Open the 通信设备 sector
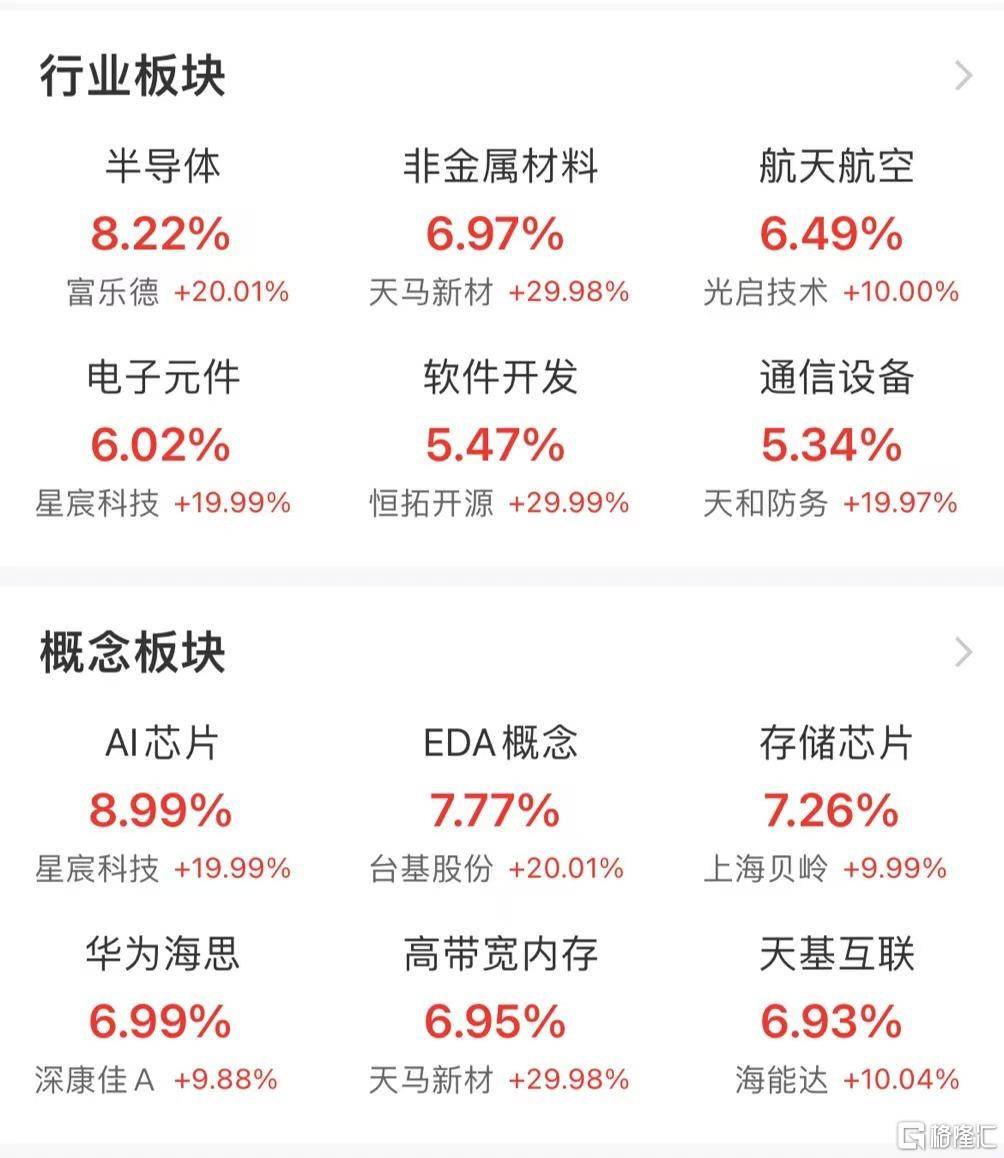The width and height of the screenshot is (1004, 1158). (x=833, y=442)
